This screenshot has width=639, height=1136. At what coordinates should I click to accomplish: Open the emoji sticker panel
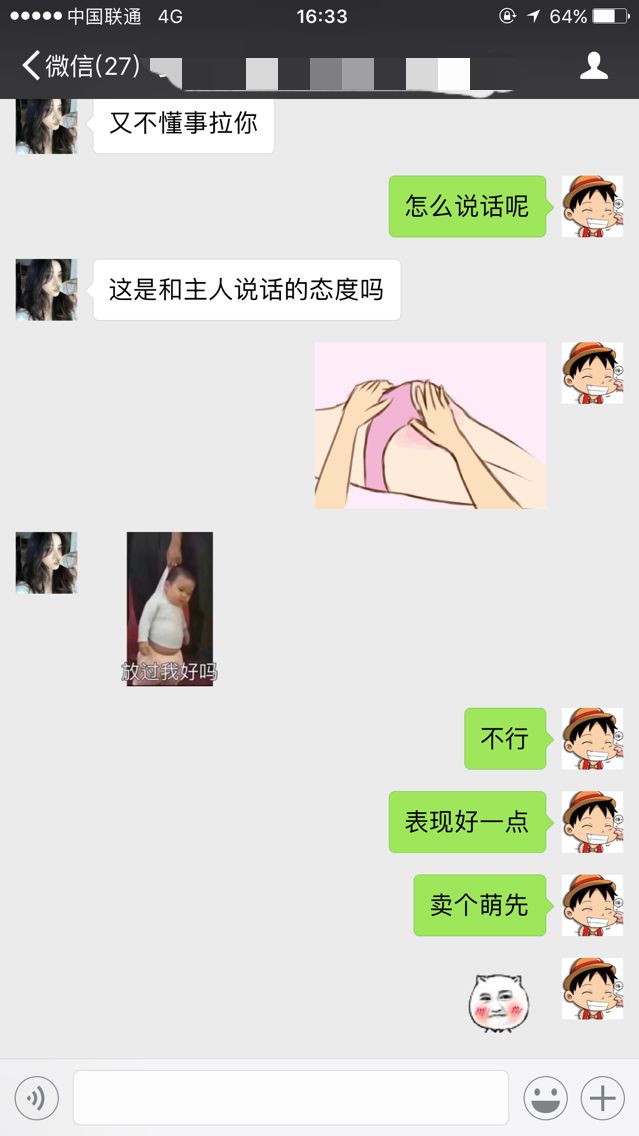tap(545, 1098)
